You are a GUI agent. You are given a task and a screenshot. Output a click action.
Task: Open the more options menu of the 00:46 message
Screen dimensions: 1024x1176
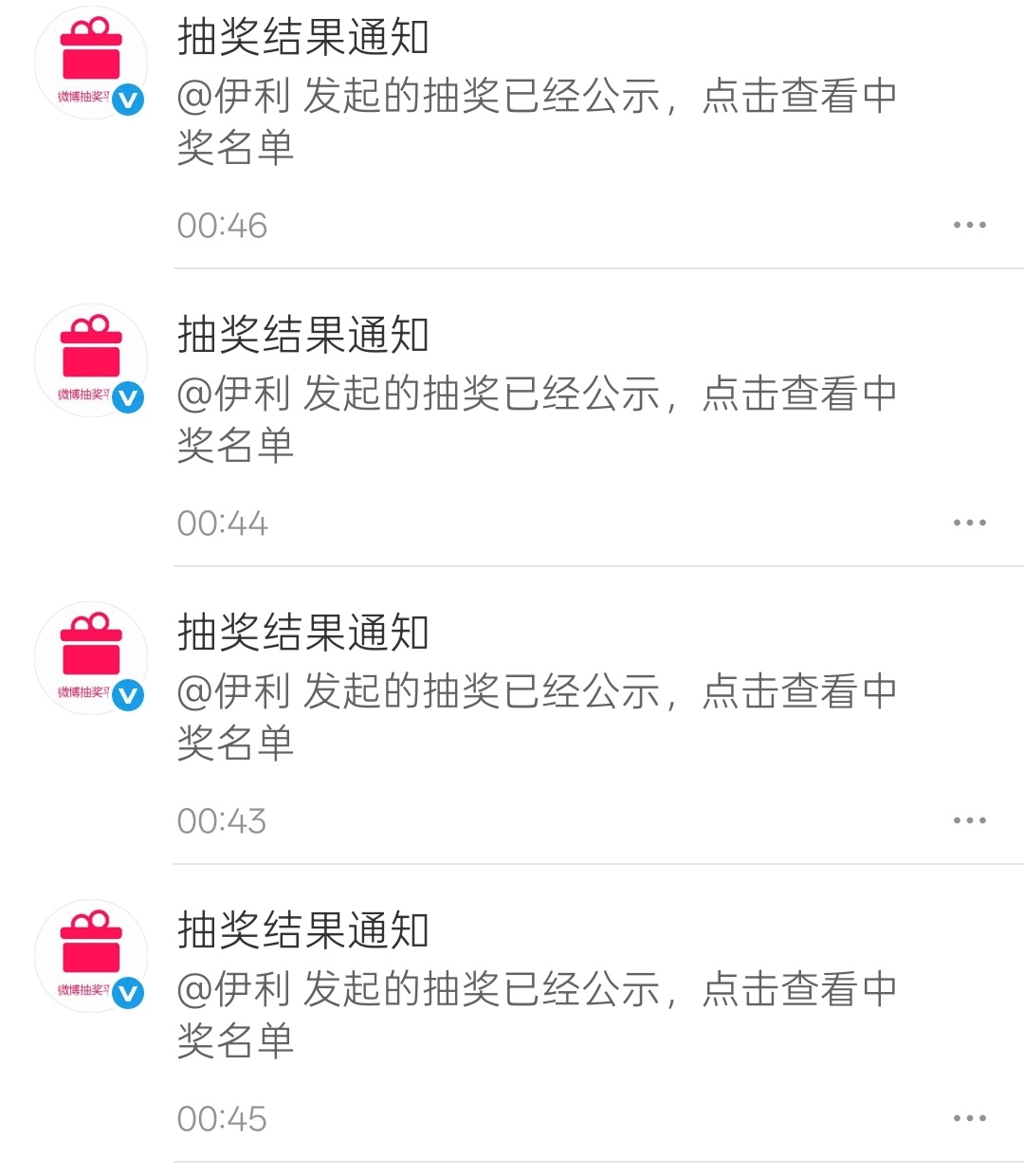pos(969,224)
